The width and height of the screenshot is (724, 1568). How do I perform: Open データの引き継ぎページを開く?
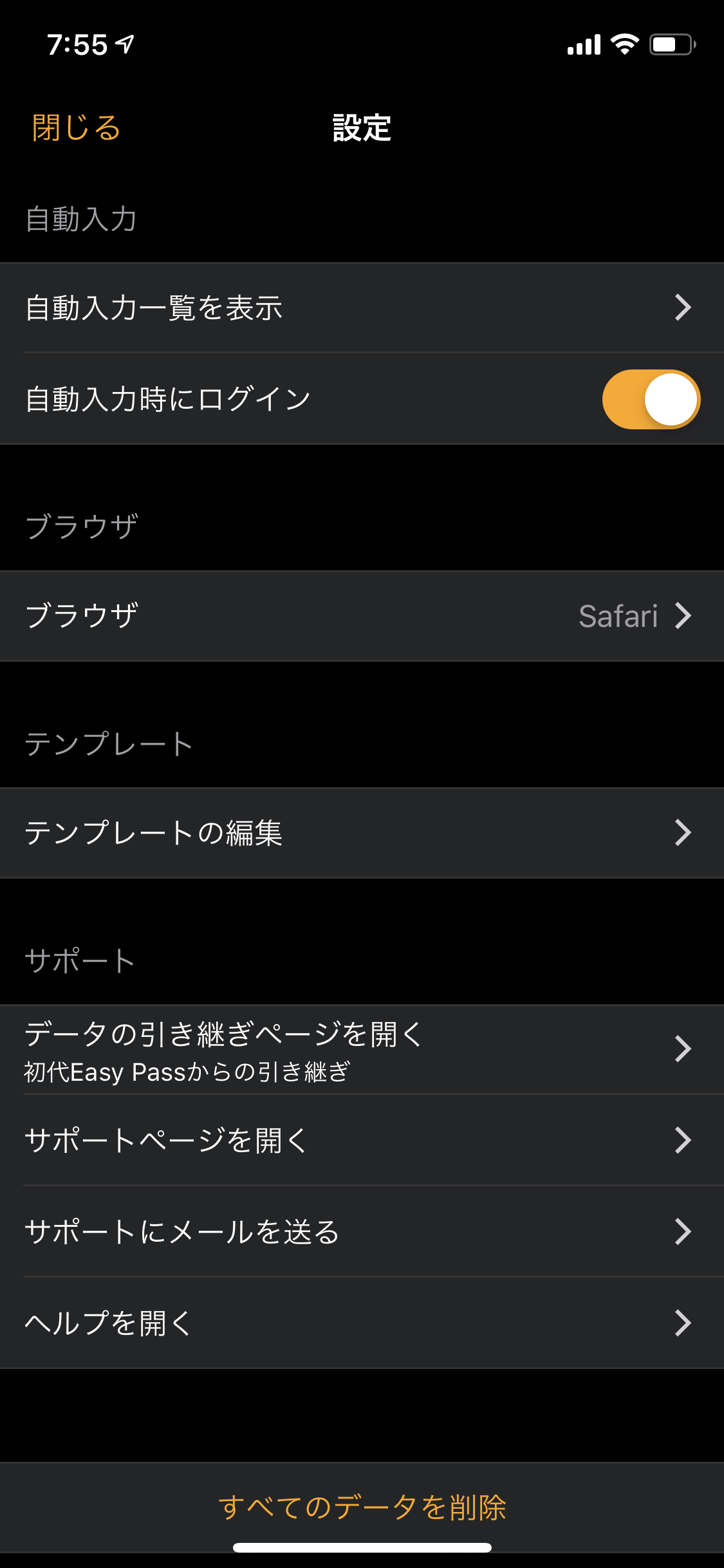362,1049
